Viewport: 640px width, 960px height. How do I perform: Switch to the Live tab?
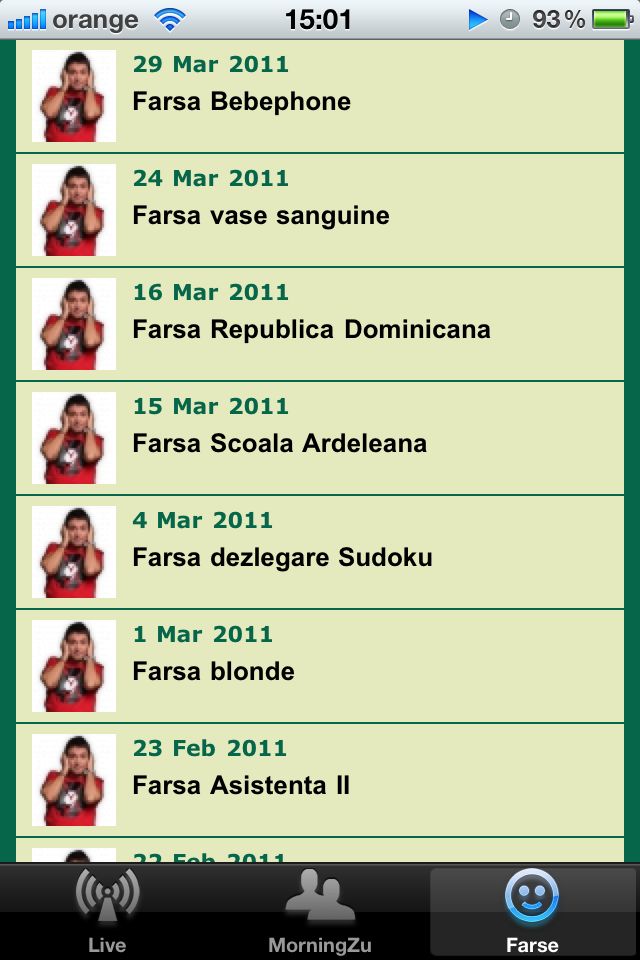[107, 911]
